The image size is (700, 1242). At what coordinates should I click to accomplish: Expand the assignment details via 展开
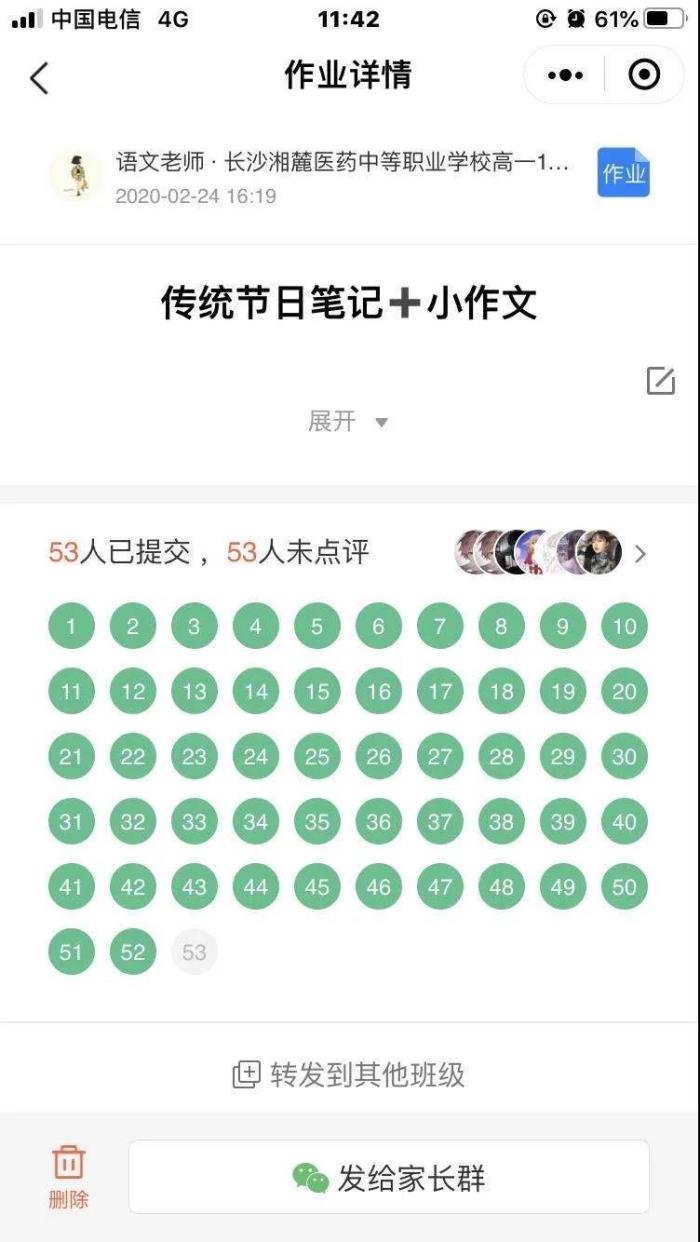pos(347,422)
